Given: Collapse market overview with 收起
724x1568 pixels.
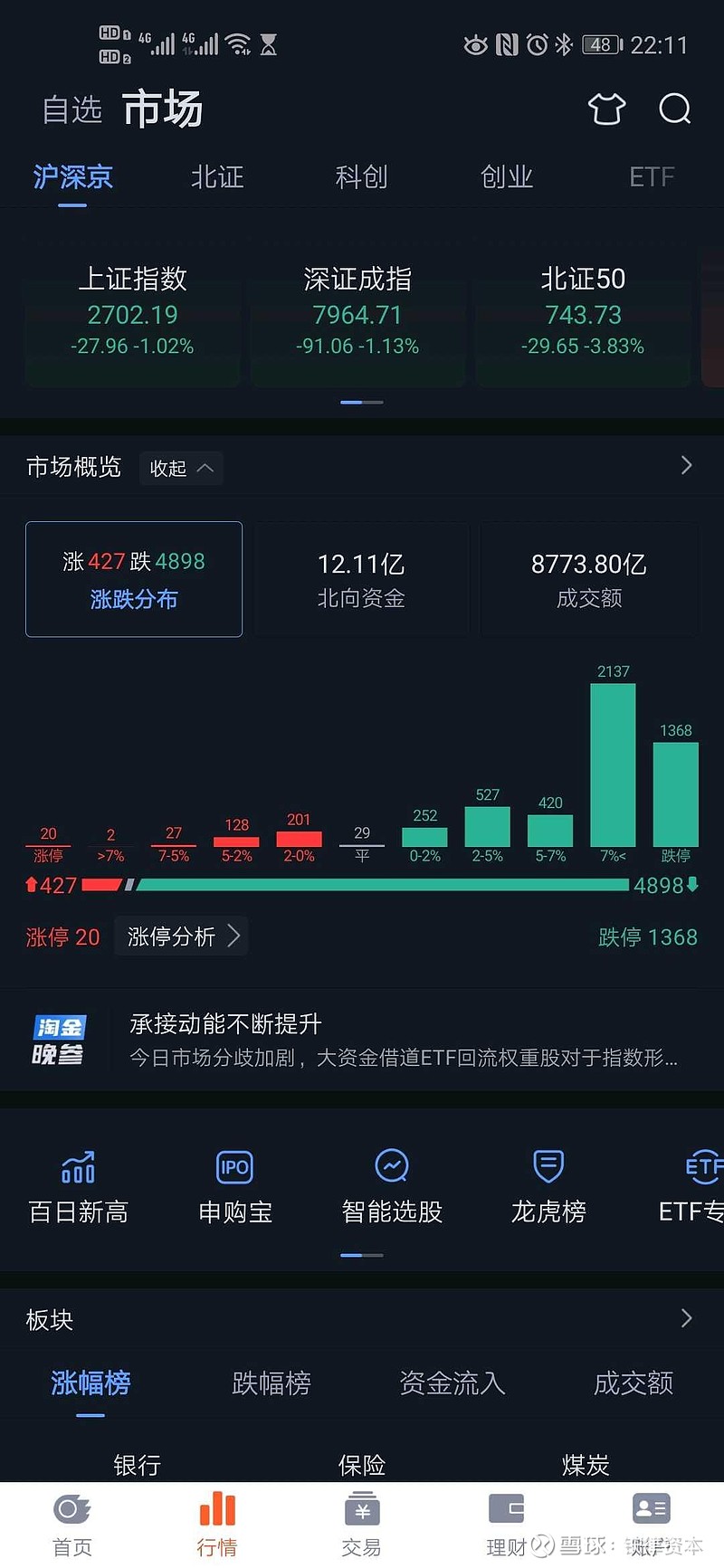Looking at the screenshot, I should point(181,468).
